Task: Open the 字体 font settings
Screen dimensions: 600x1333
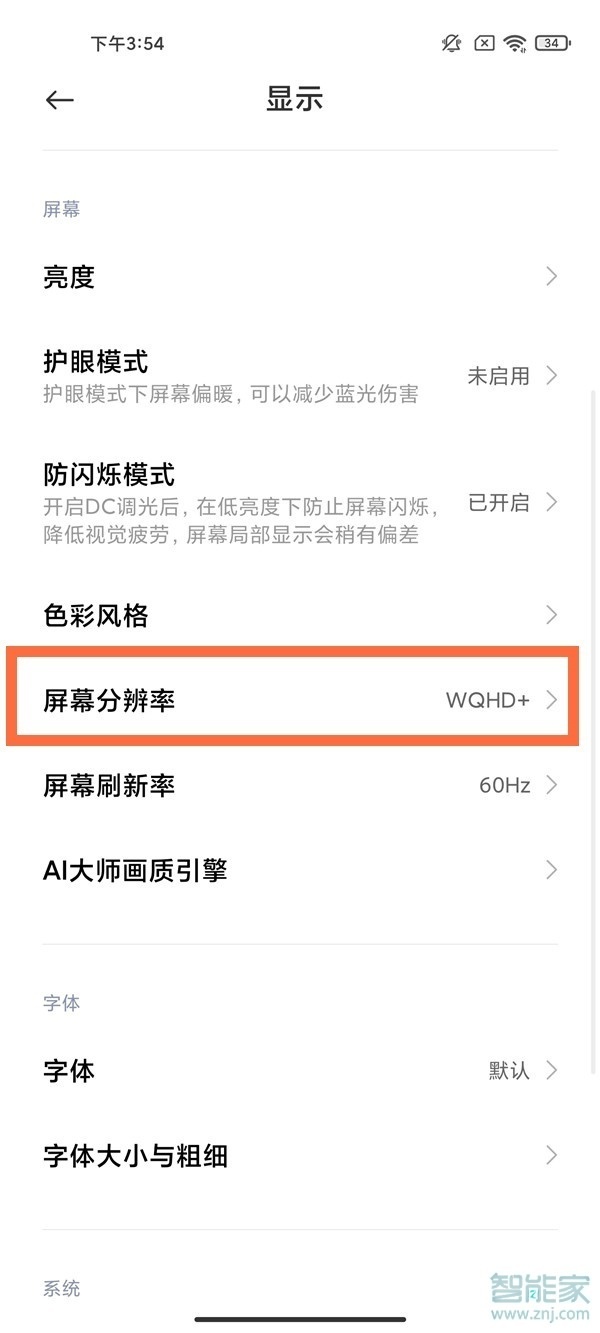Action: tap(300, 1071)
